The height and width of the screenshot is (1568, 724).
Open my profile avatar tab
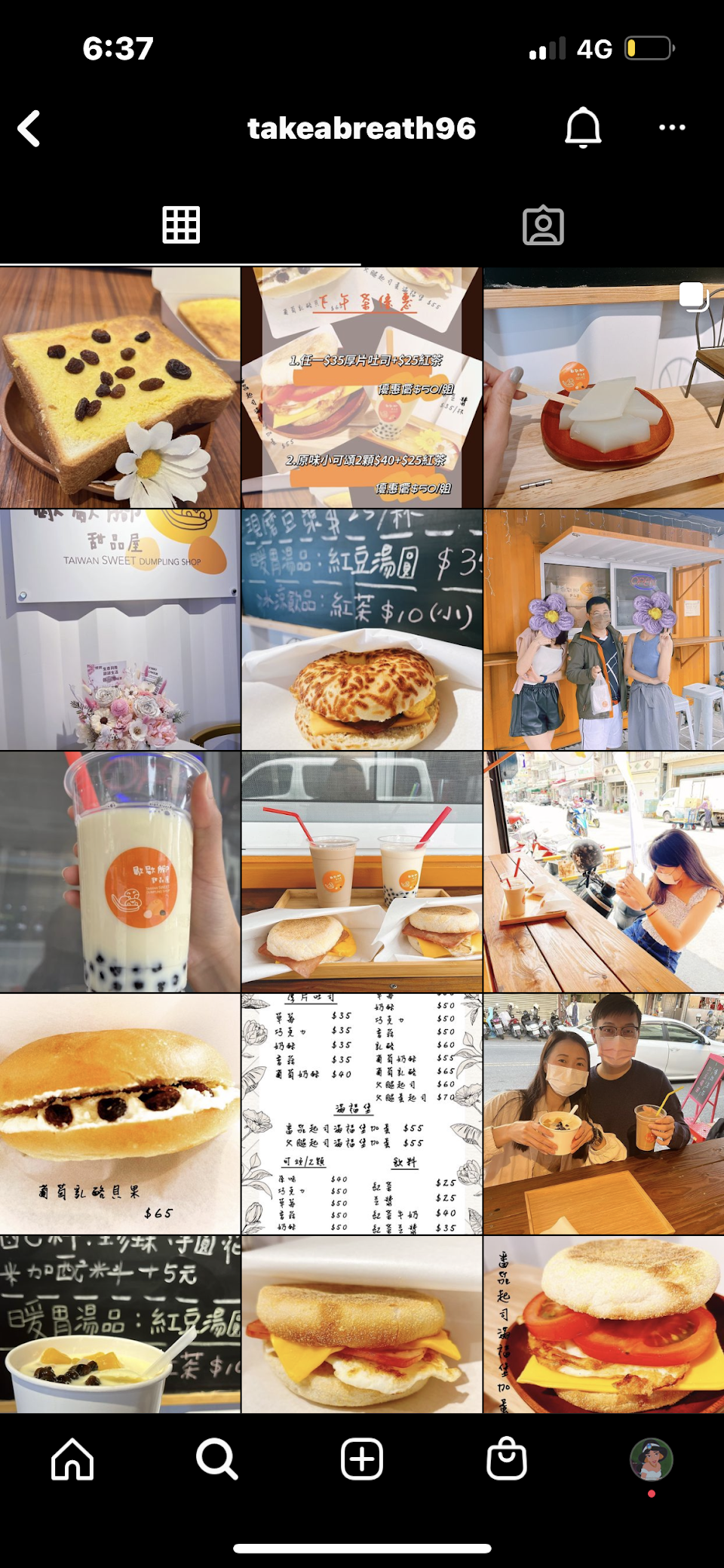(x=651, y=1459)
